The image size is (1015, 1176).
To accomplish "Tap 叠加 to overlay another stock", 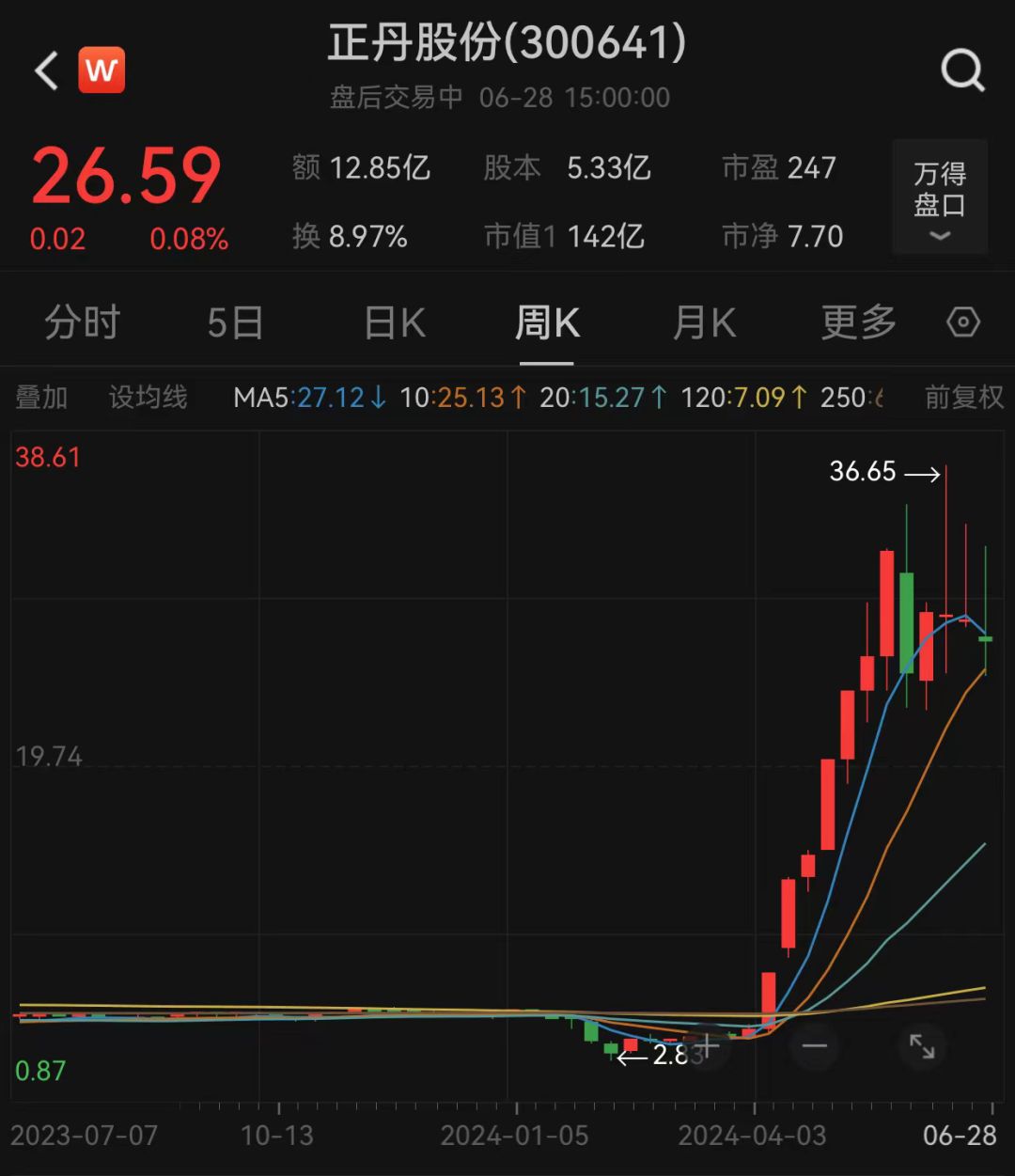I will point(41,398).
